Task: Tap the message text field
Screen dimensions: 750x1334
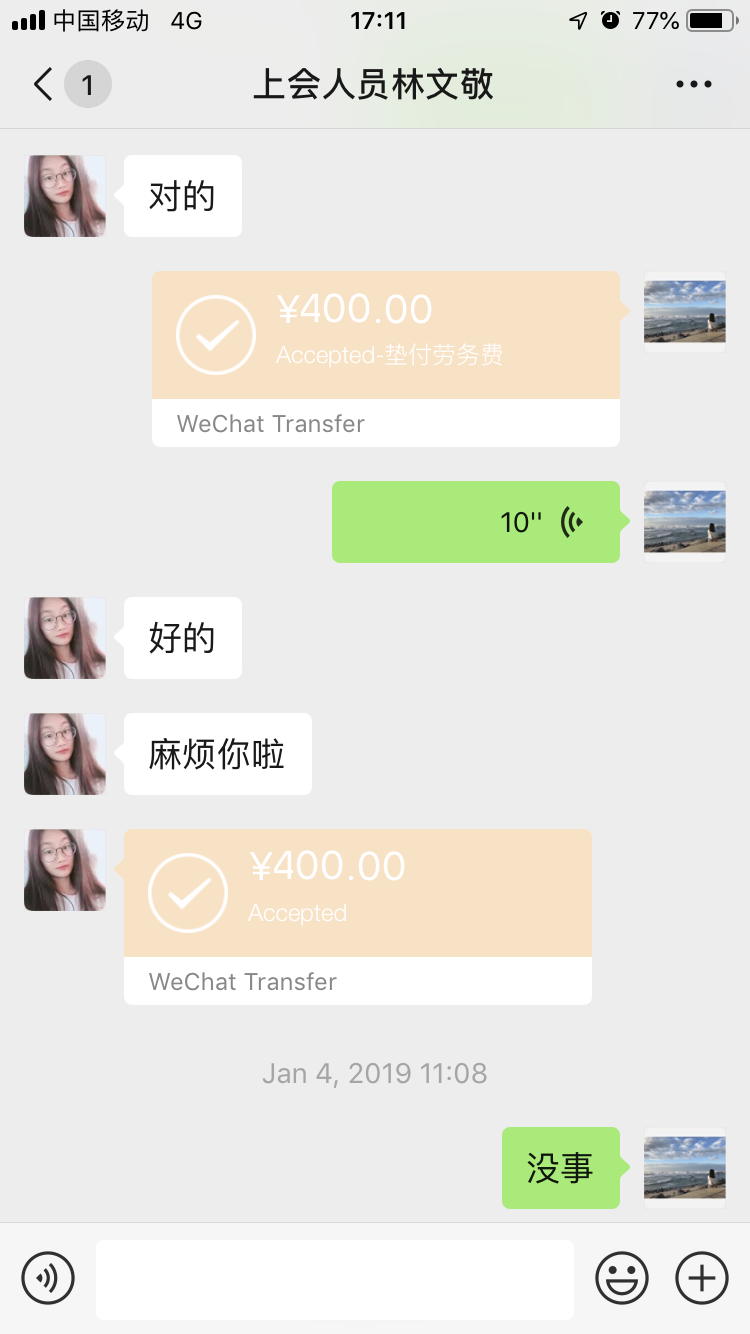Action: [335, 1279]
